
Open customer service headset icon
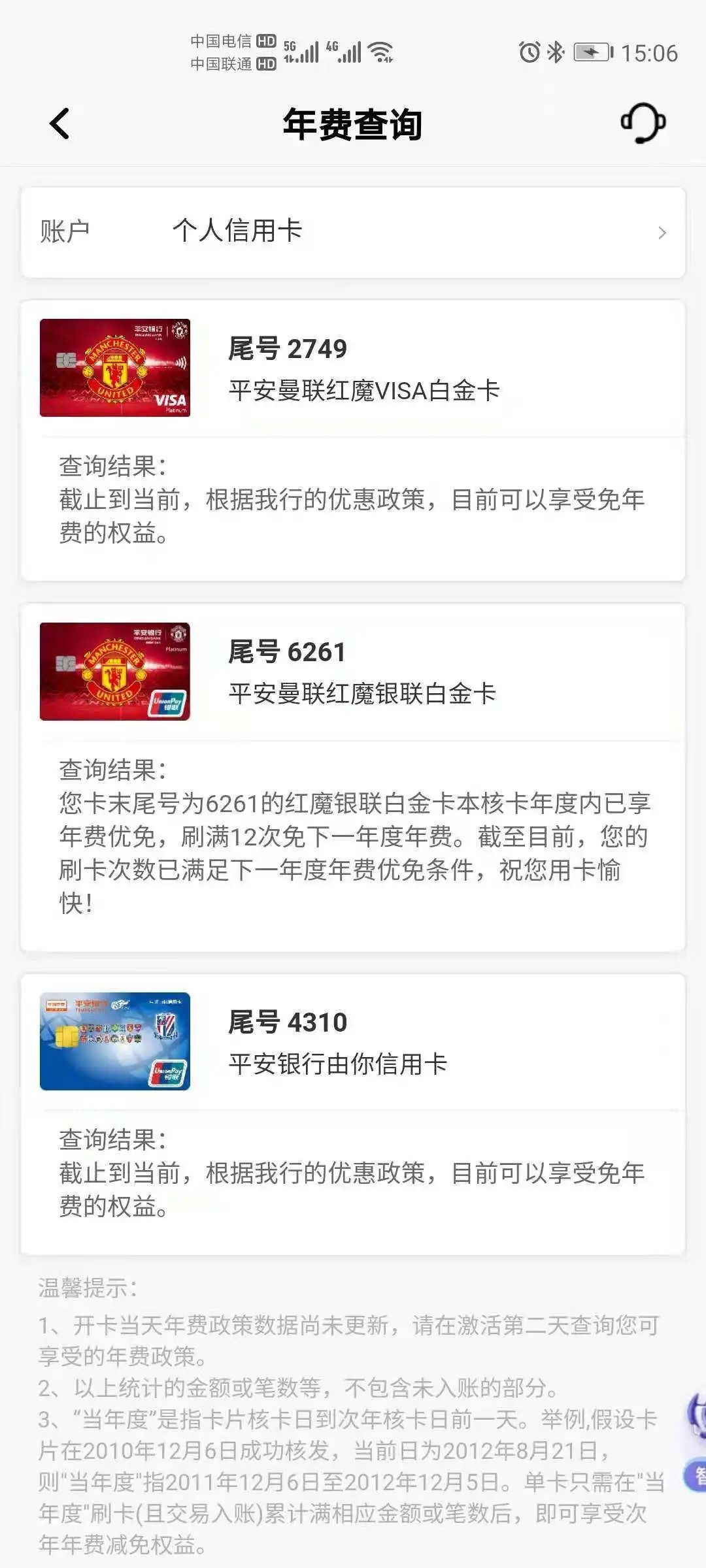643,123
